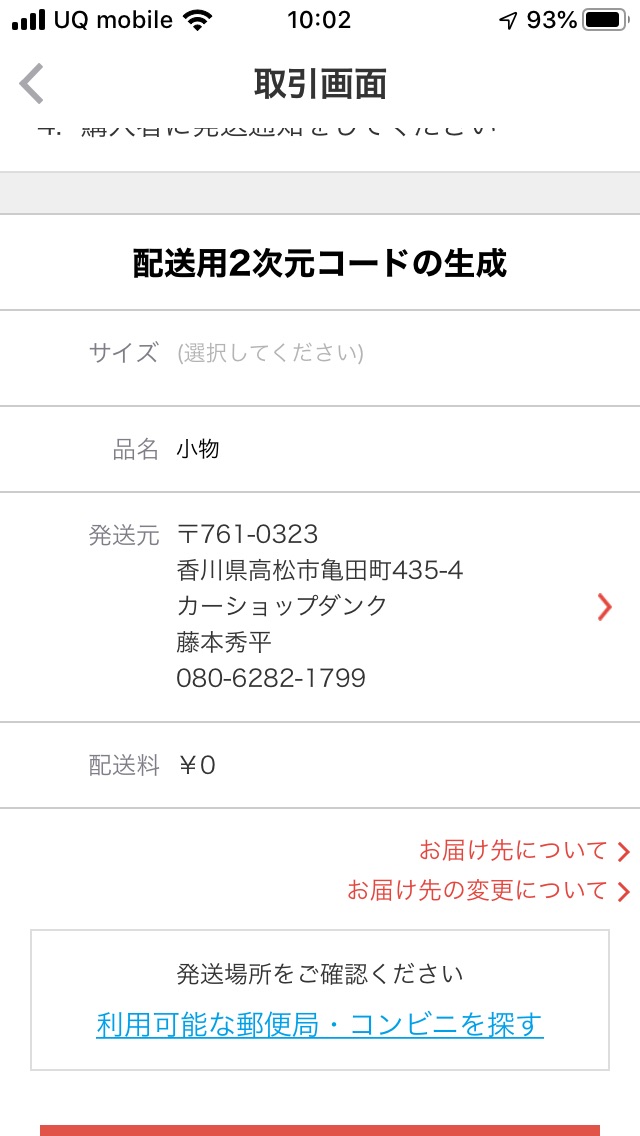Open the サイズ selection dropdown
640x1136 pixels.
(x=320, y=358)
